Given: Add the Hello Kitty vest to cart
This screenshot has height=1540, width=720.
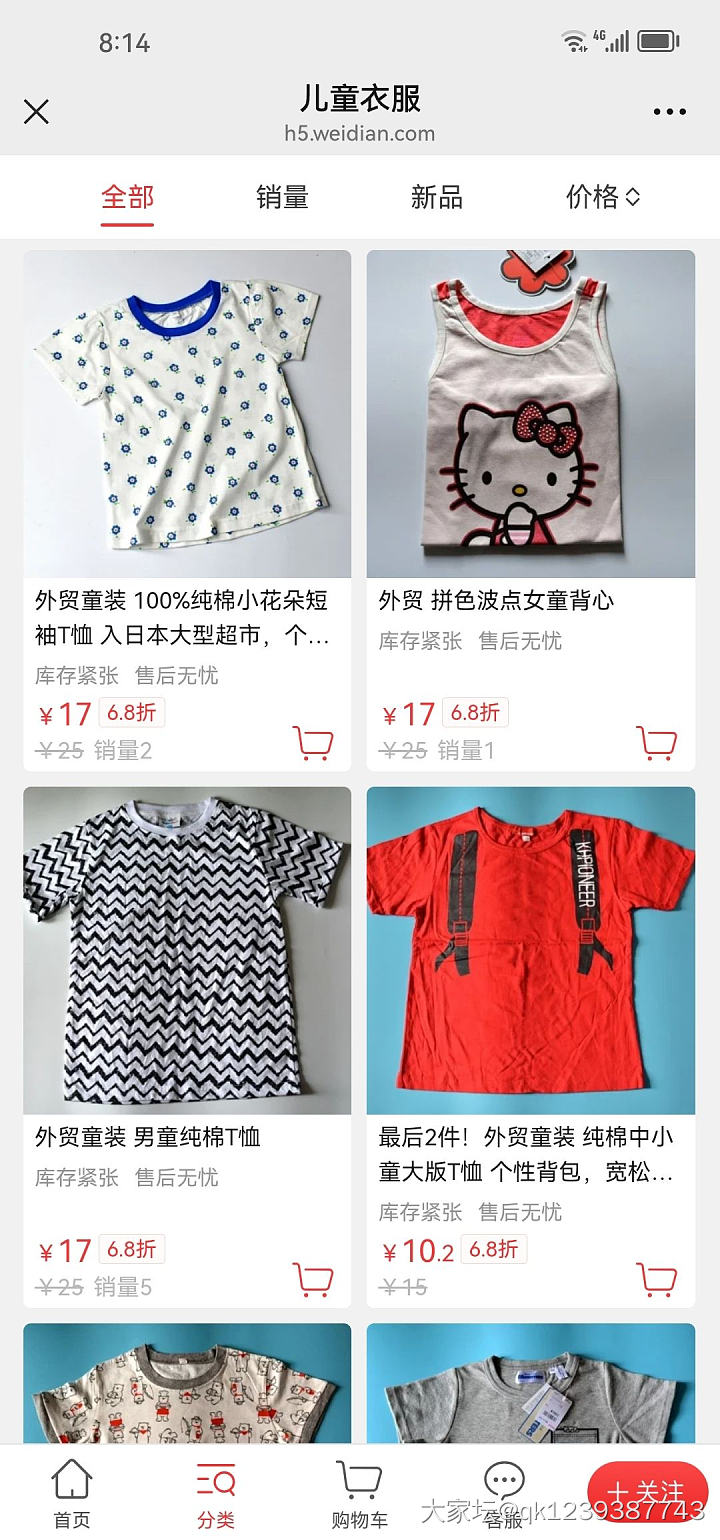Looking at the screenshot, I should pos(657,740).
